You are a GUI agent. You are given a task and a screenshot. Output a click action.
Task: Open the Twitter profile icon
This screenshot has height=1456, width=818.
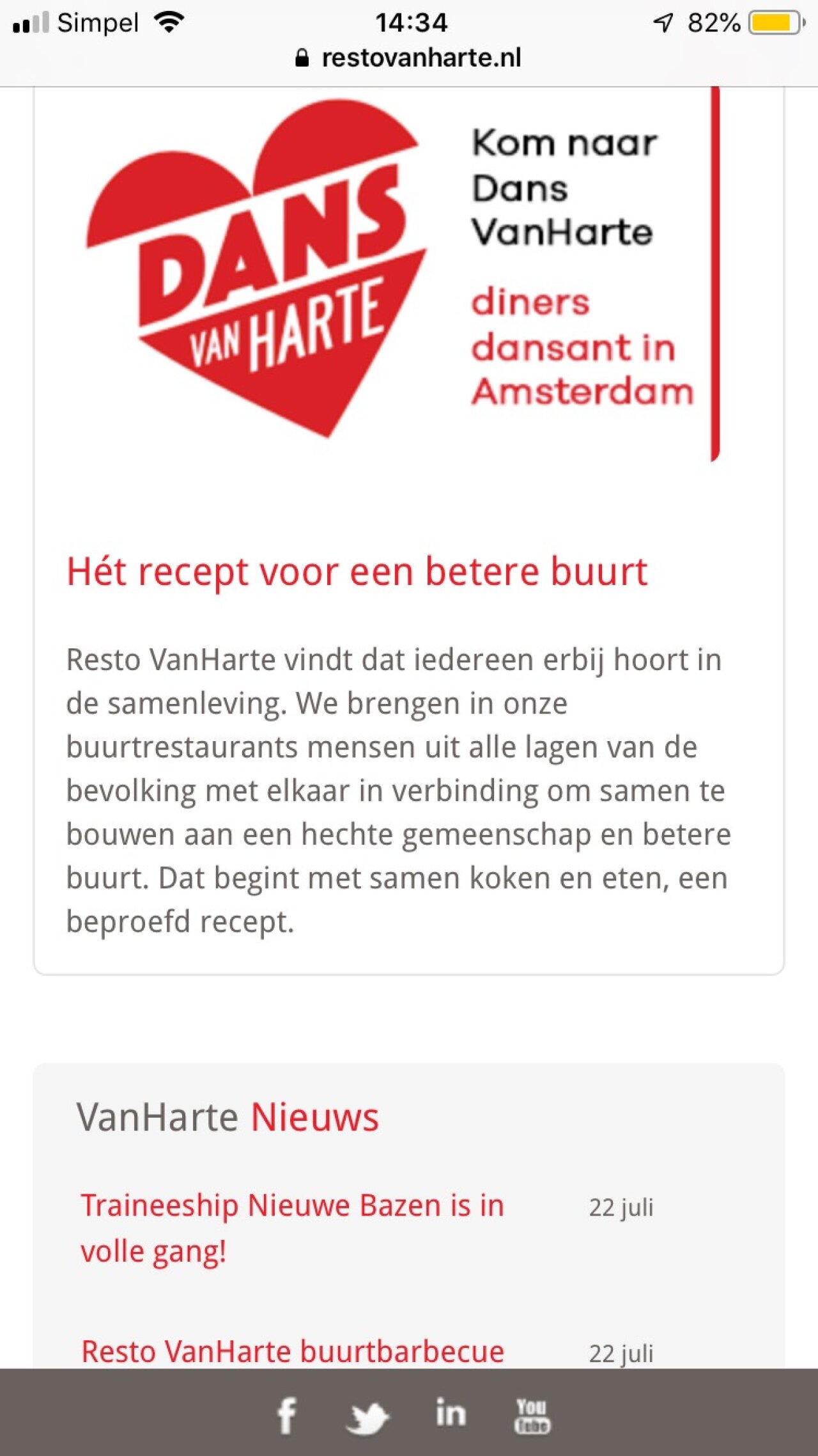point(367,1416)
